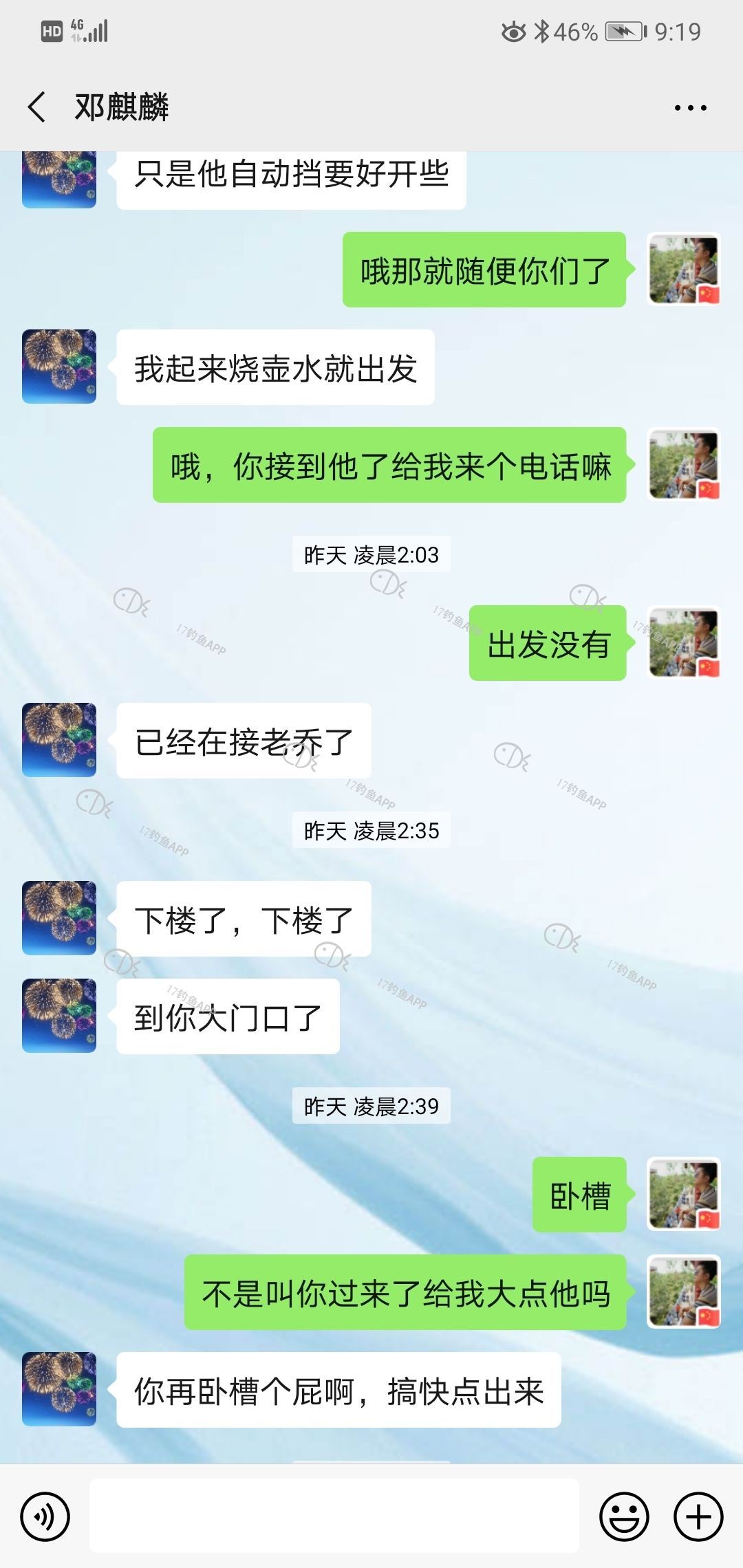Viewport: 743px width, 1568px height.
Task: Open my avatar beside 出发没有
Action: tap(684, 643)
